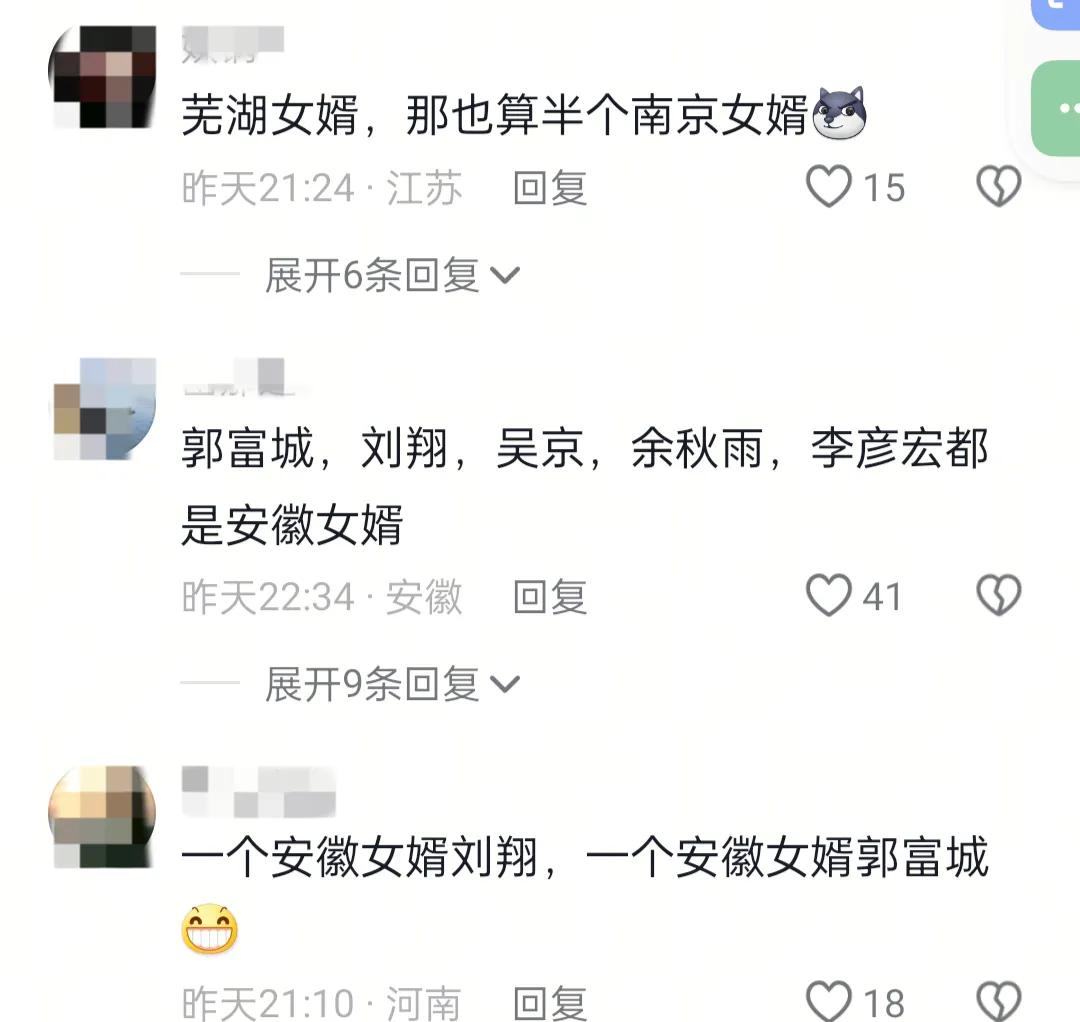The image size is (1080, 1022).
Task: Open avatar of the 芜湖女婿 commenter
Action: click(x=103, y=77)
